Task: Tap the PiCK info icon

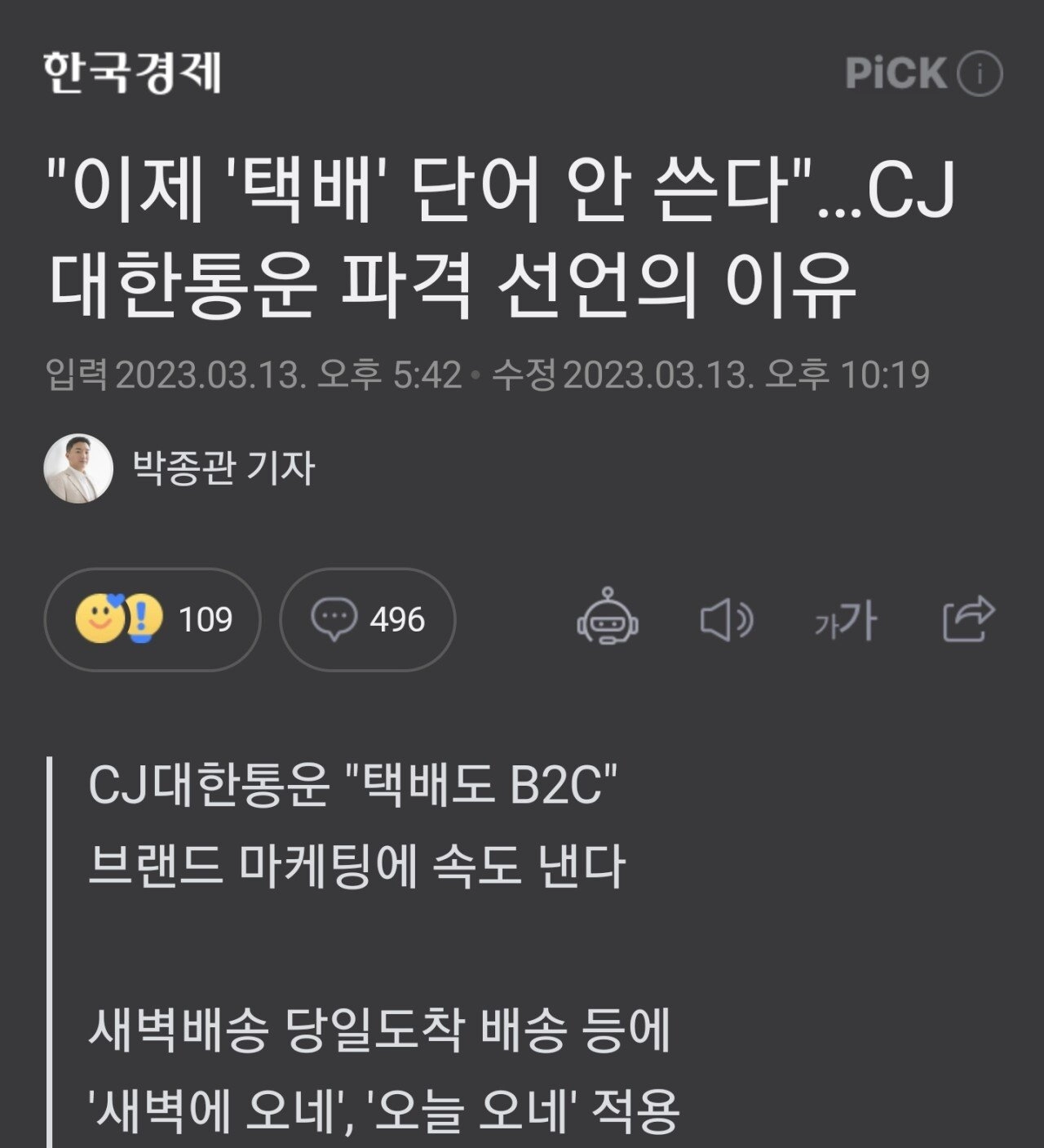Action: tap(979, 74)
